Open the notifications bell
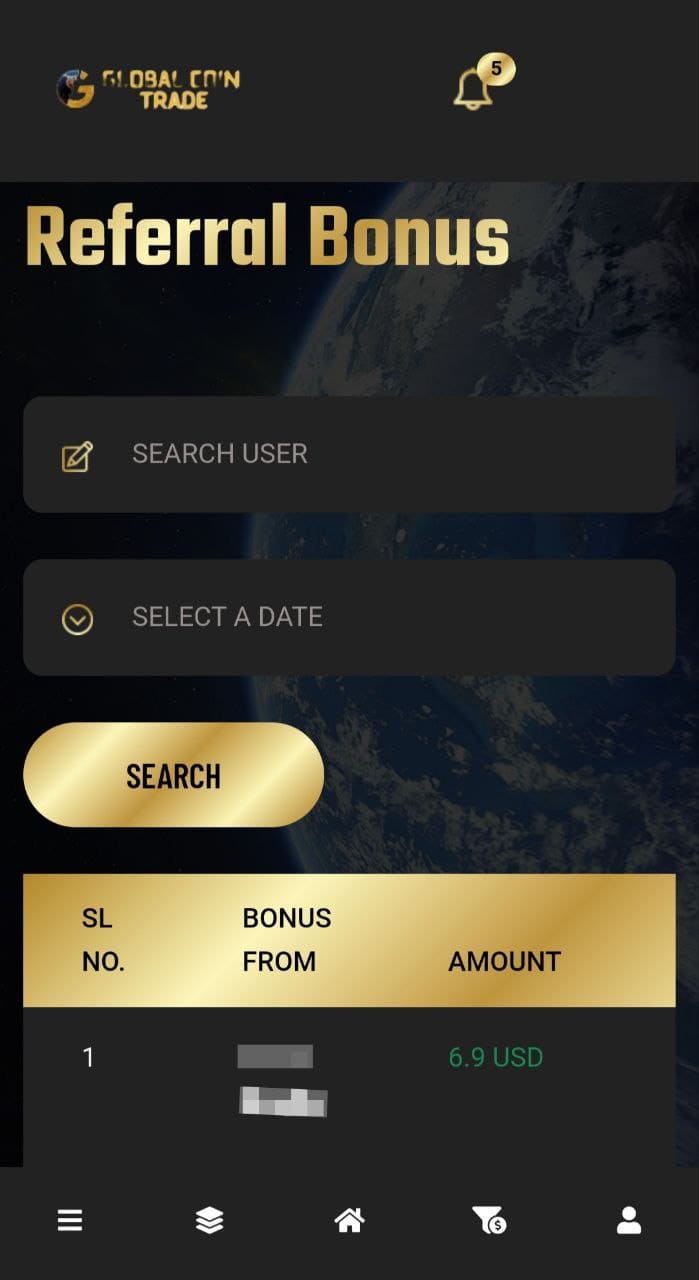699x1280 pixels. [474, 89]
